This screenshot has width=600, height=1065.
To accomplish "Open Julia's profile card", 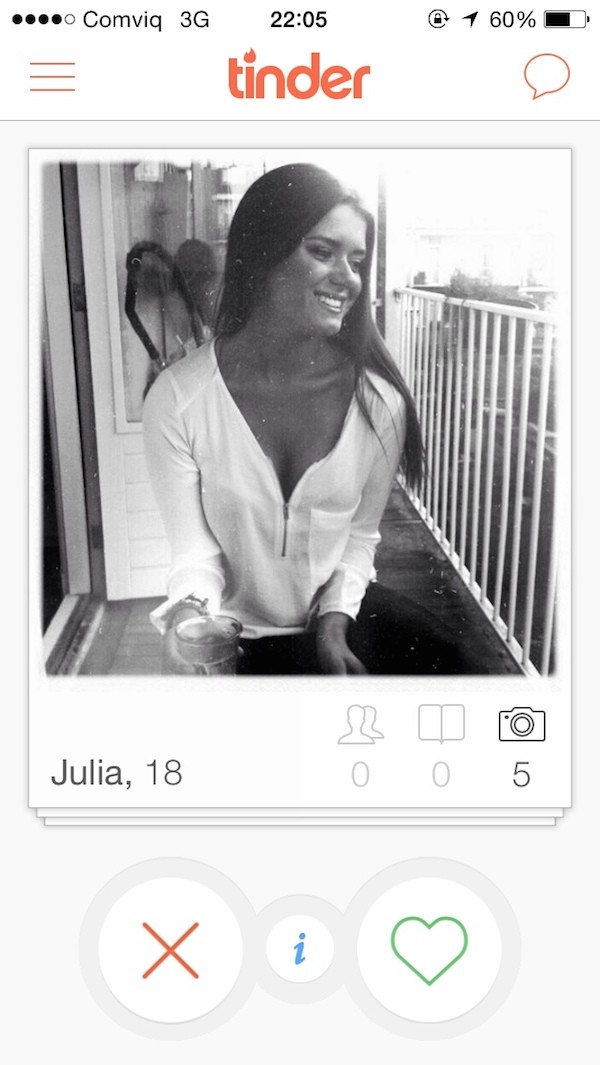I will point(300,420).
